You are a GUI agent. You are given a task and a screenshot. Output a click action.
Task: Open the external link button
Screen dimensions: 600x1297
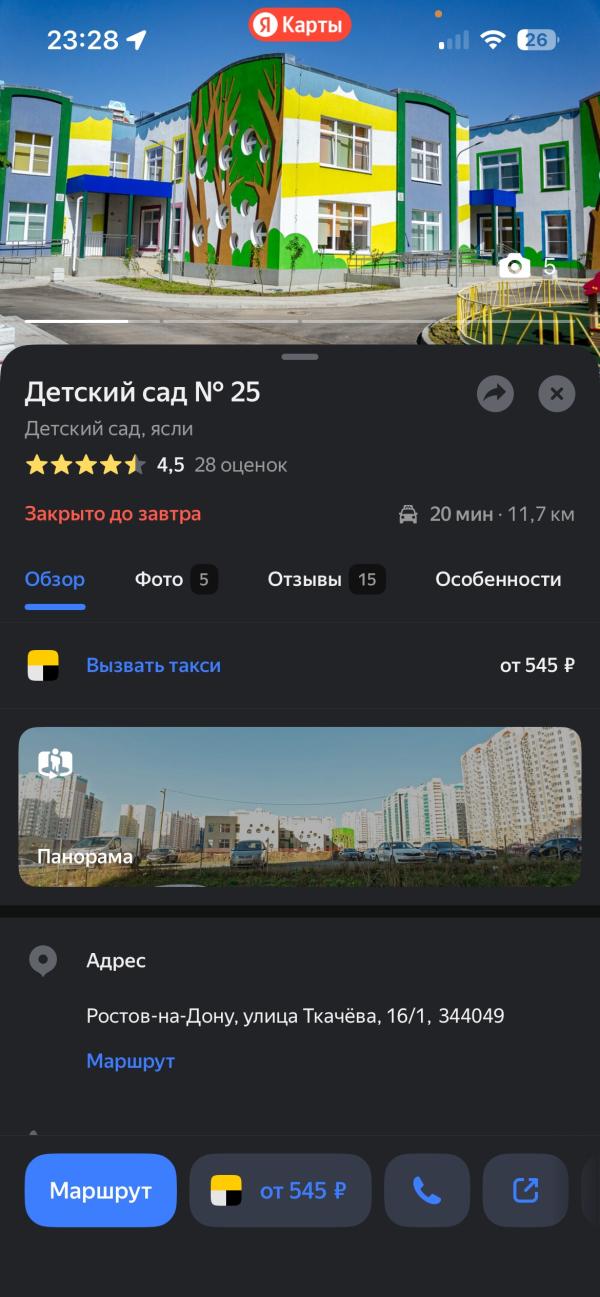coord(525,1190)
